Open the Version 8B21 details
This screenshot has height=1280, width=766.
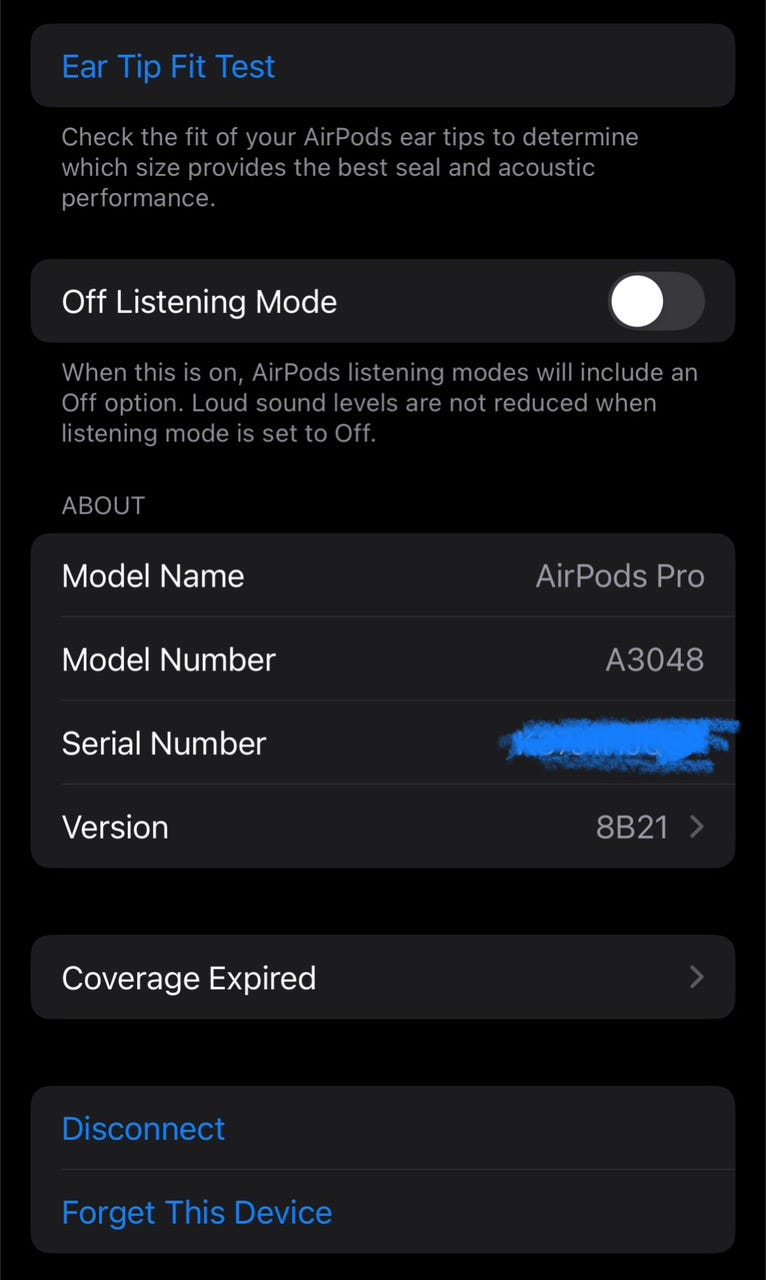(x=383, y=827)
